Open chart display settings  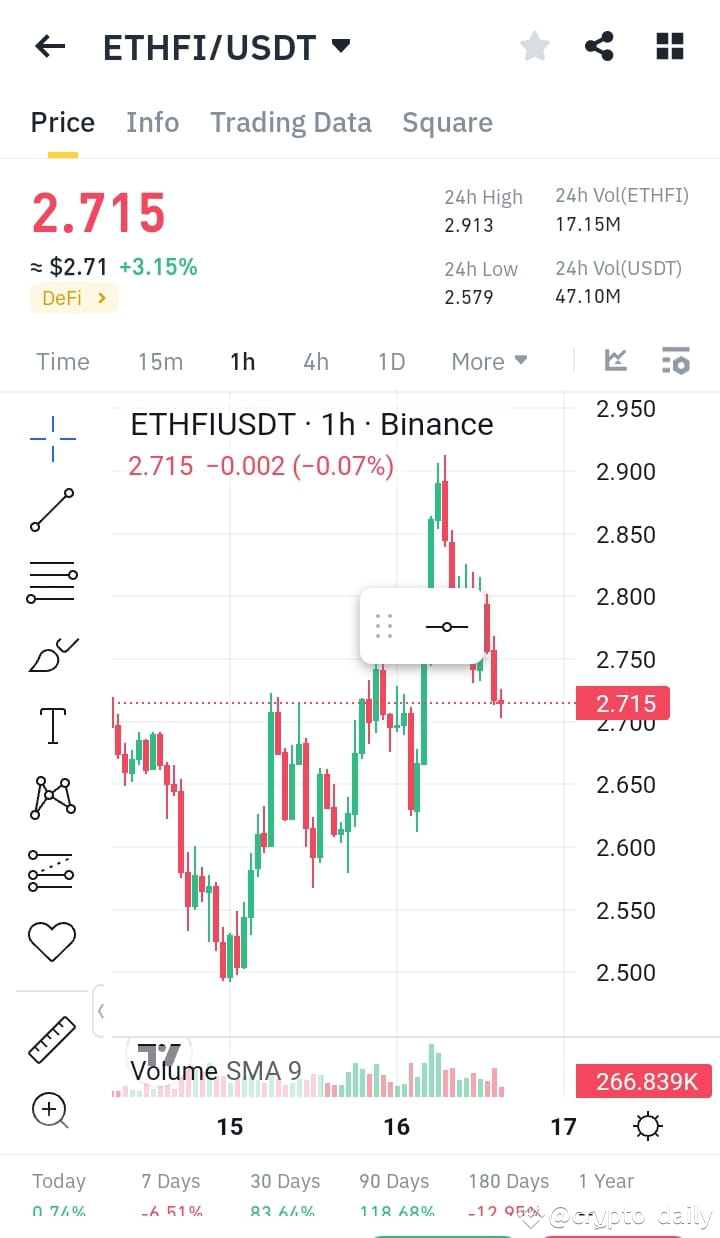[x=676, y=361]
